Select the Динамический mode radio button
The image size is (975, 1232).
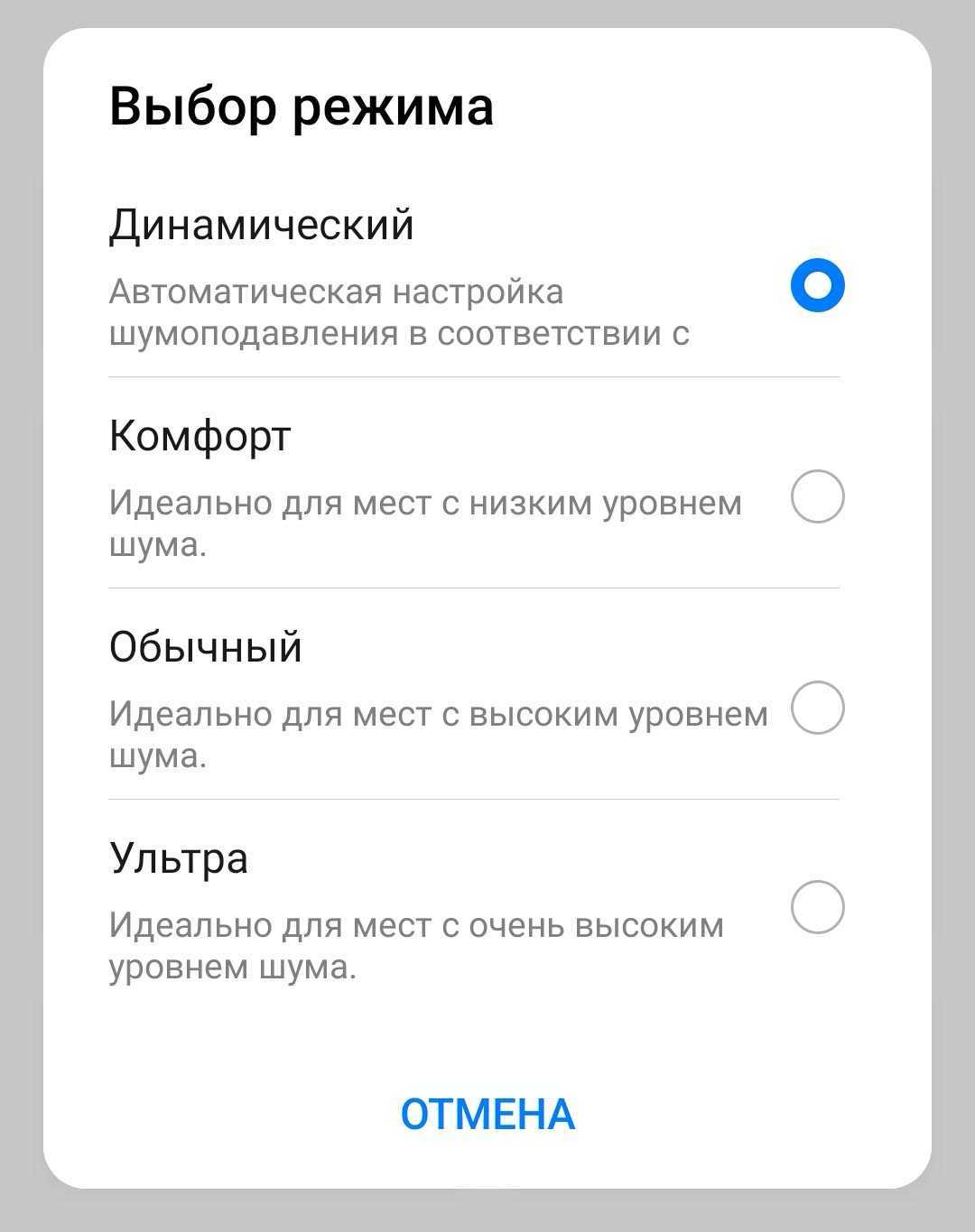[x=817, y=285]
